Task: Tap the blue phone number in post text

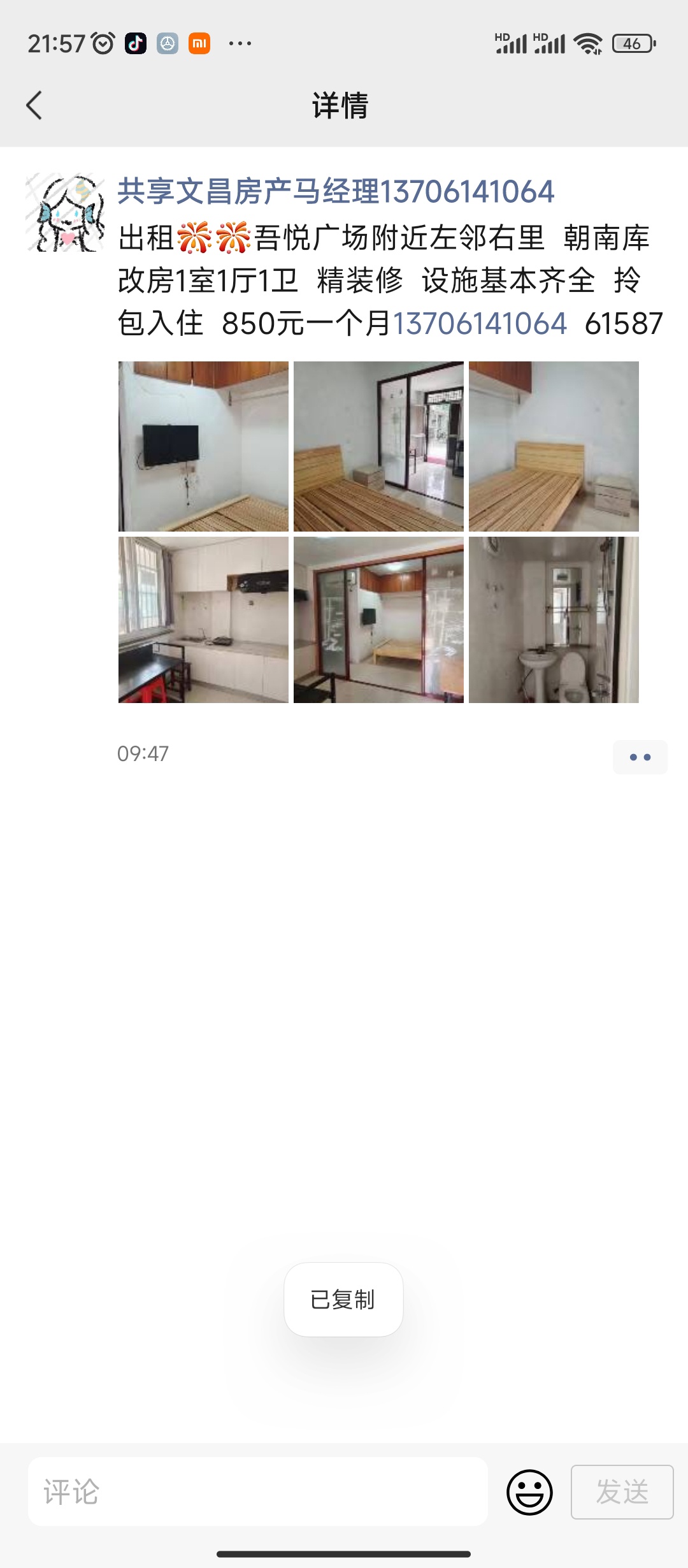Action: pyautogui.click(x=479, y=323)
